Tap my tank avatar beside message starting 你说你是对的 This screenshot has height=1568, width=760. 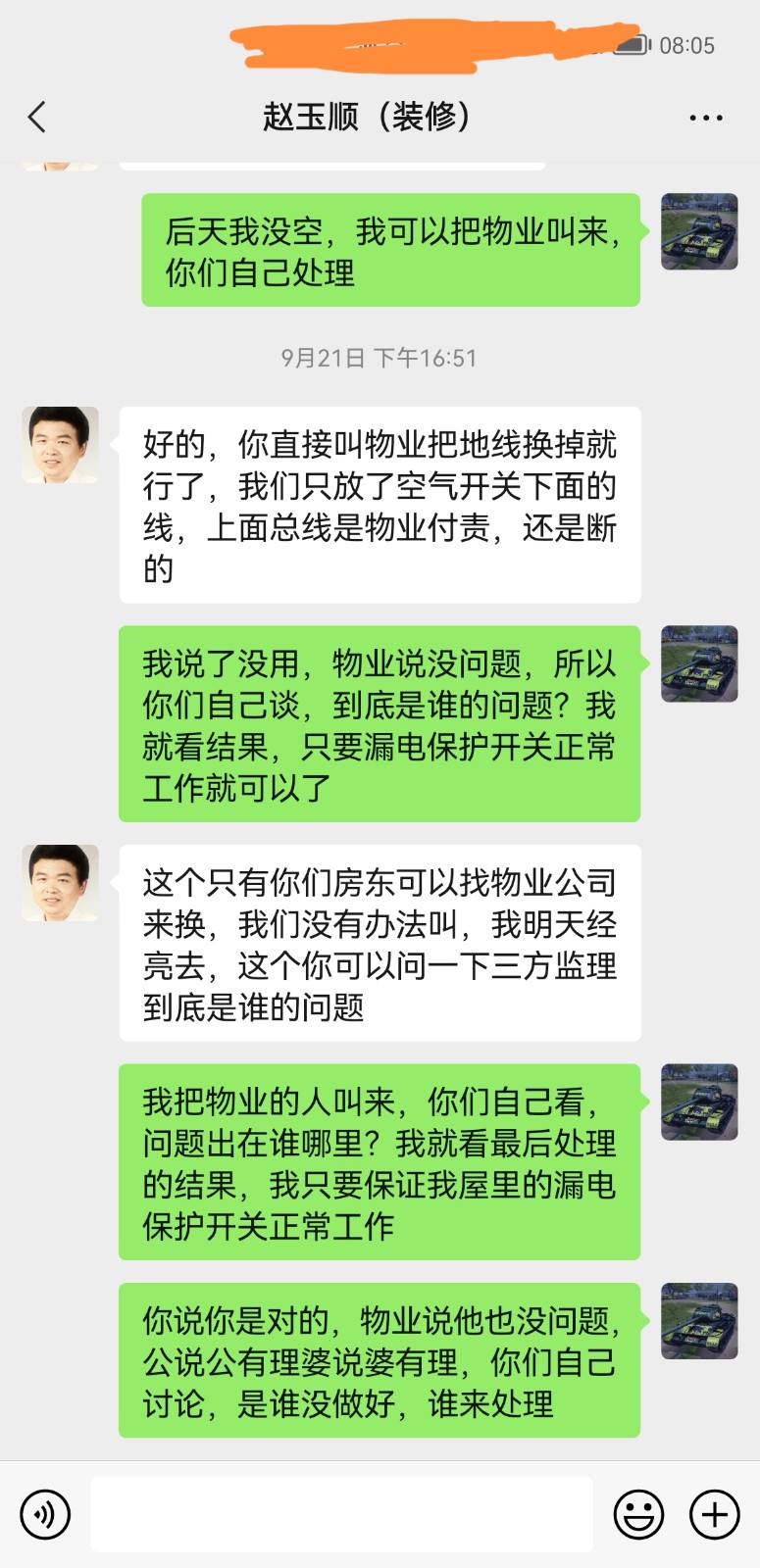(699, 1321)
